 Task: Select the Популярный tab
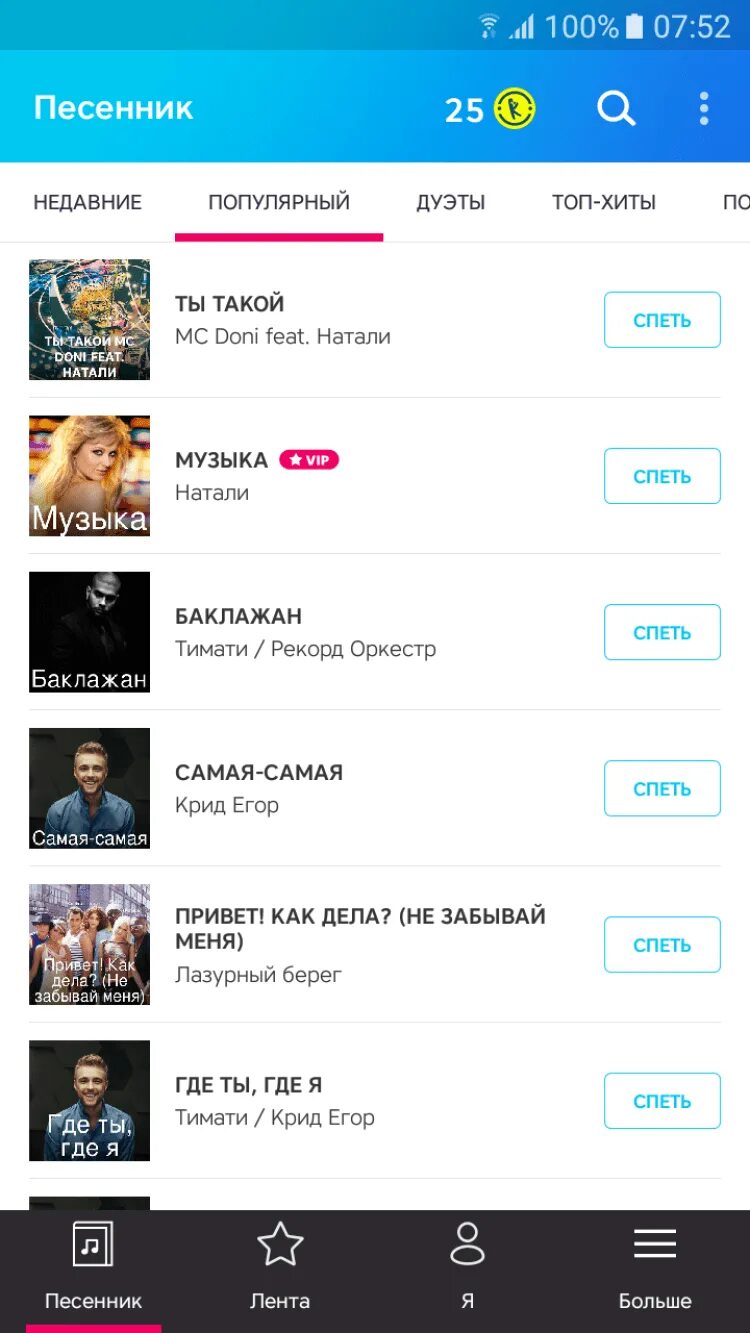pos(279,202)
